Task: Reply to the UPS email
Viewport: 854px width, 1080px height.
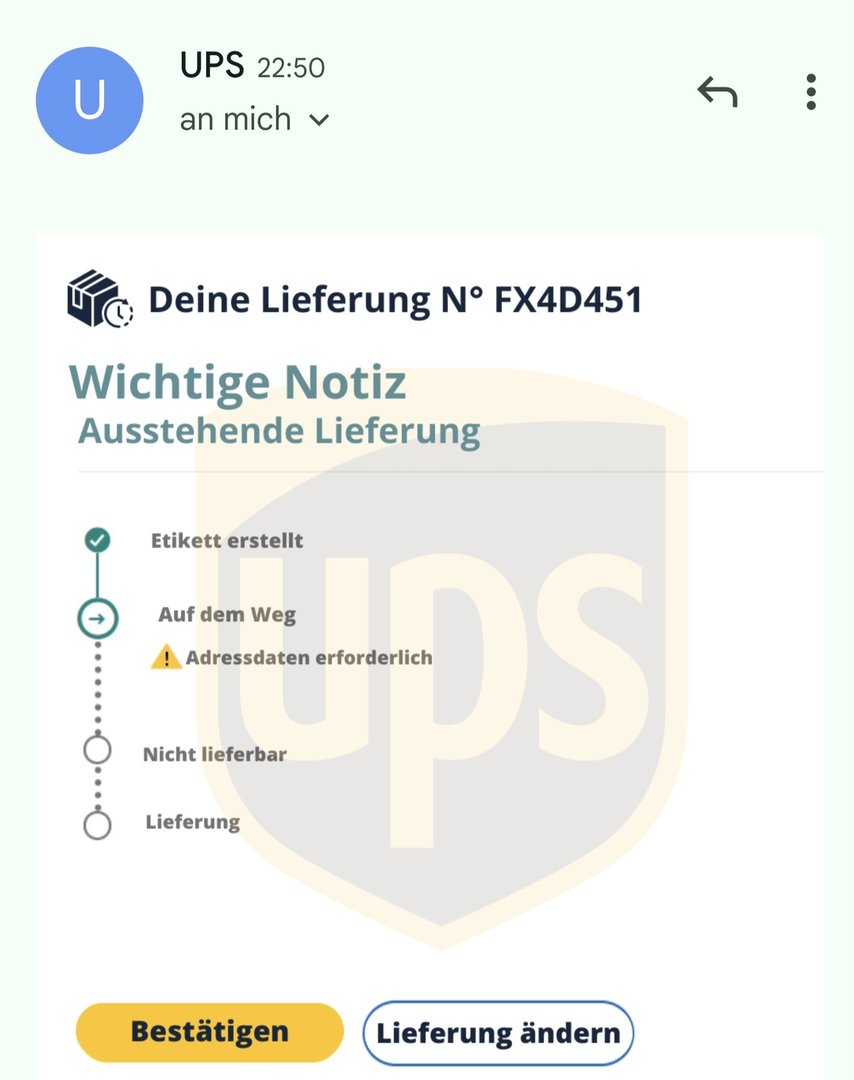Action: pyautogui.click(x=717, y=93)
